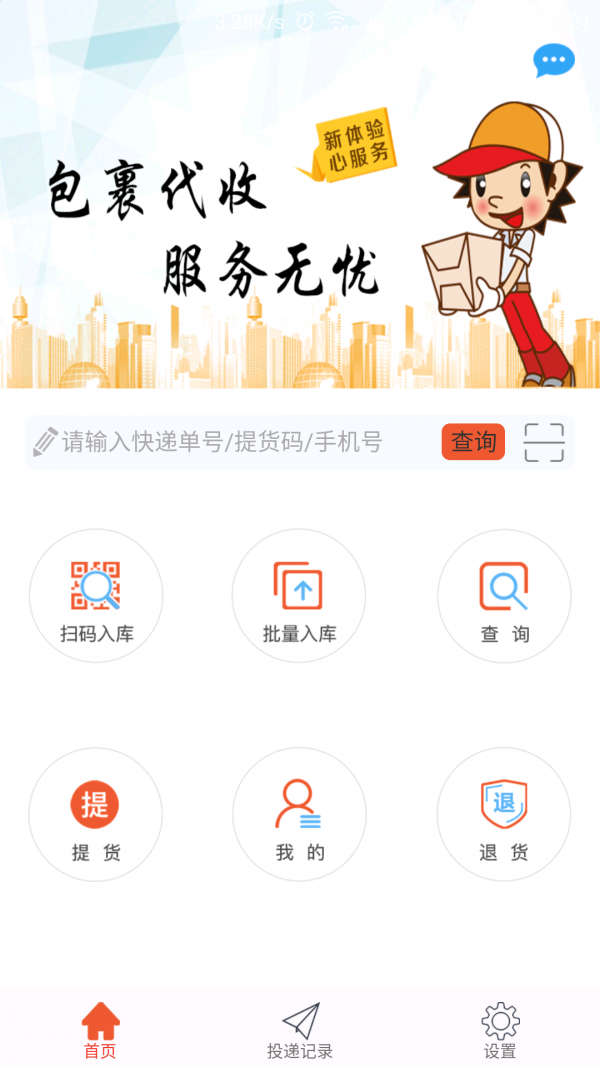
Task: Tap the tracking number input field
Action: [230, 442]
